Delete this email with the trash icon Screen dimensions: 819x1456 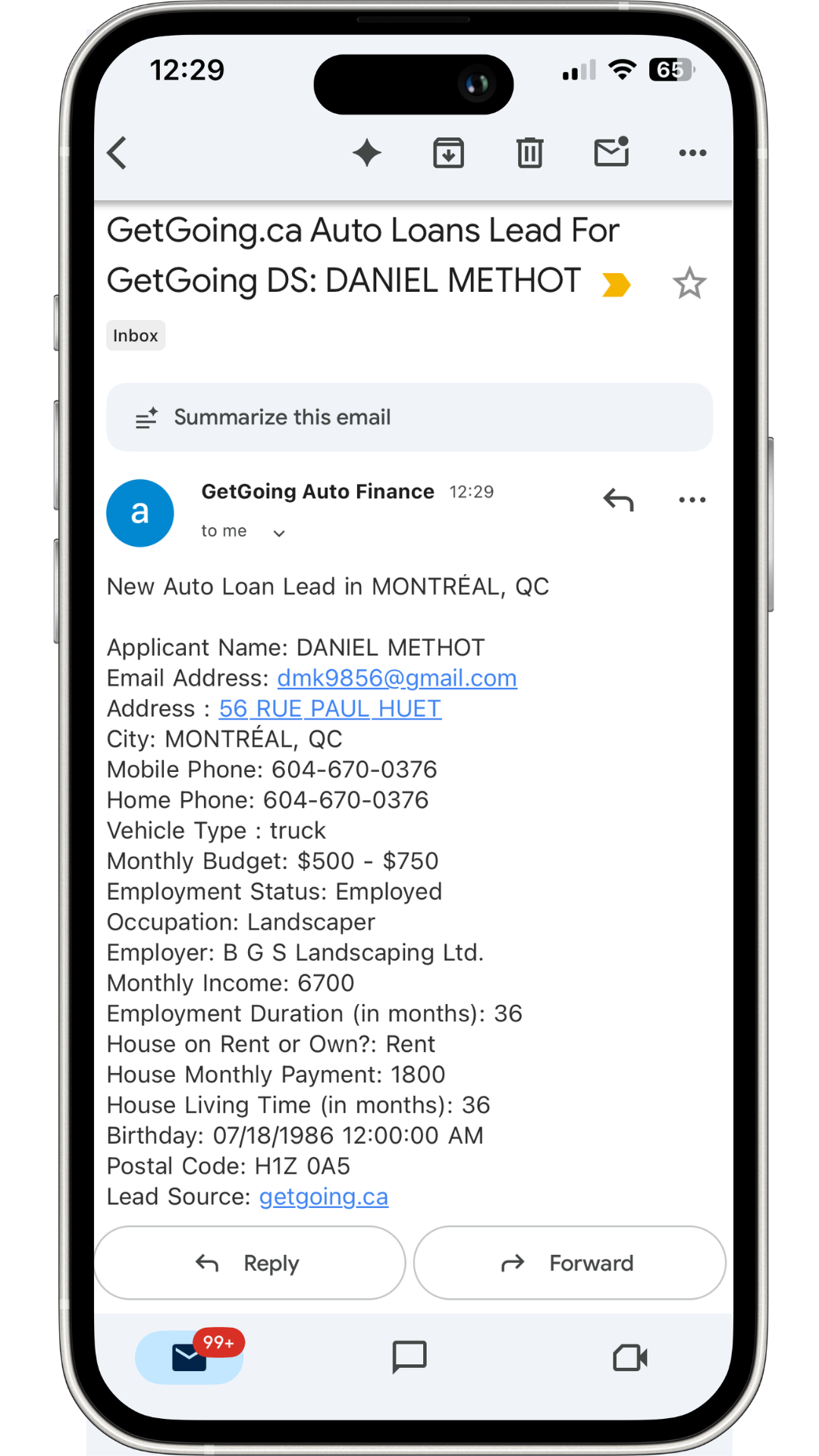tap(529, 153)
